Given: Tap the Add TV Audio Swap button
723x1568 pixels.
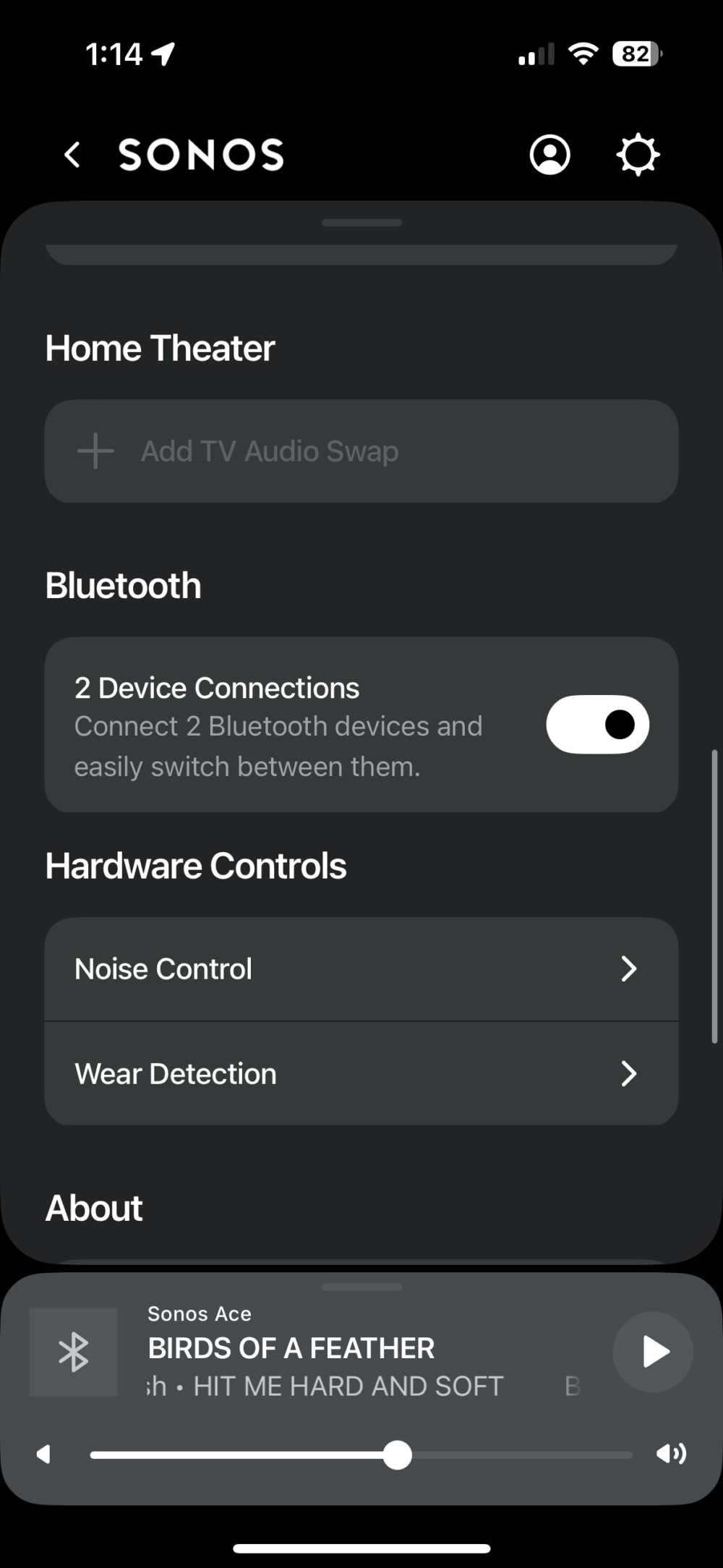Looking at the screenshot, I should [361, 451].
